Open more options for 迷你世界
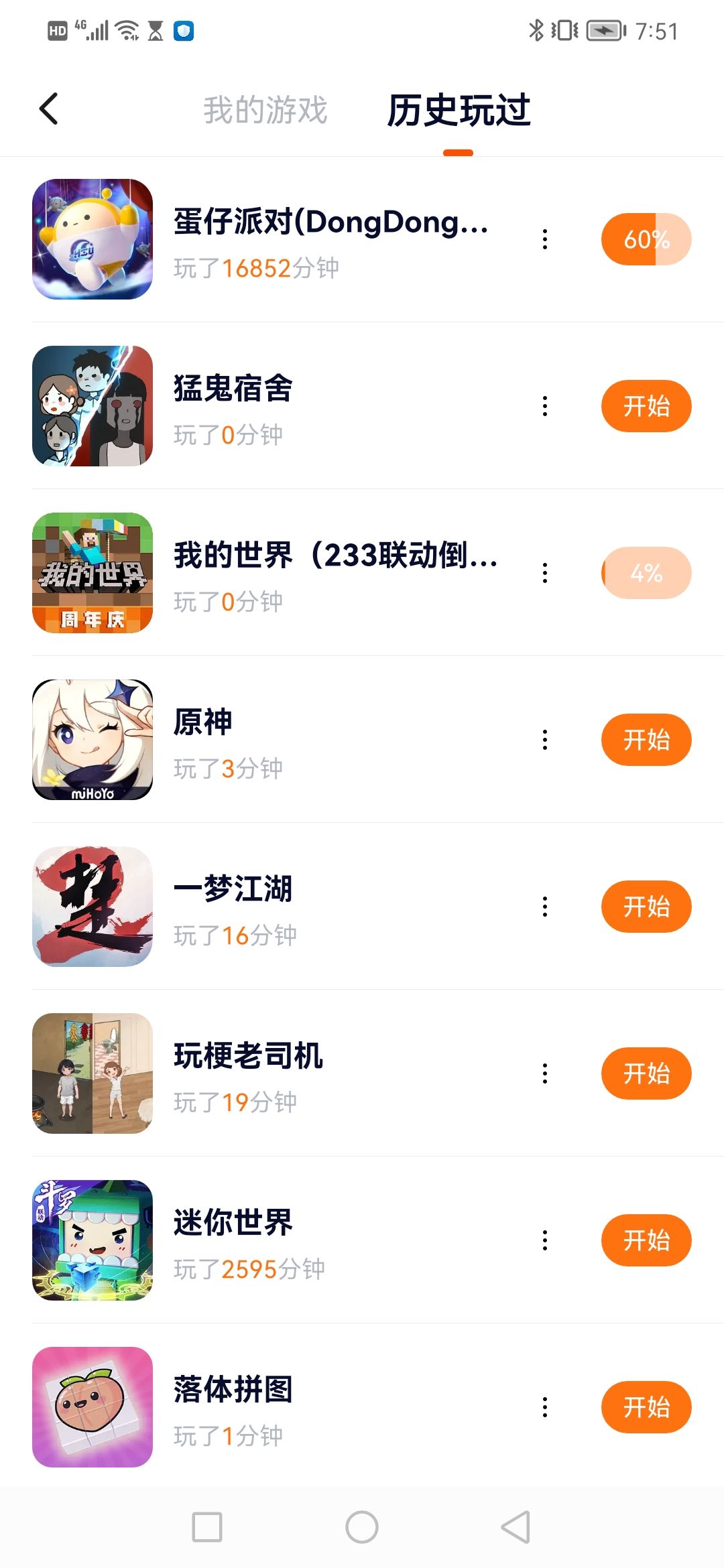 point(545,1240)
